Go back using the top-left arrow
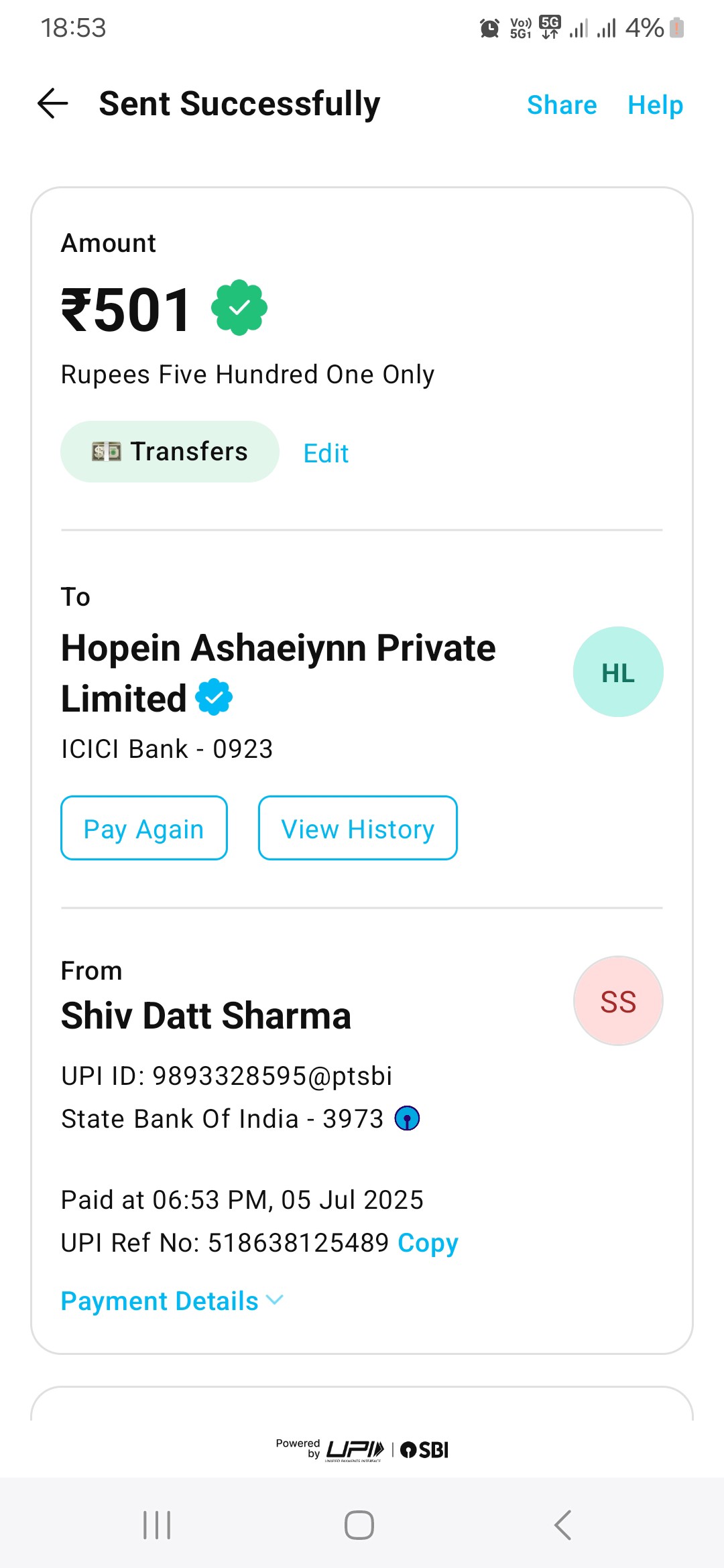This screenshot has width=724, height=1568. point(53,104)
